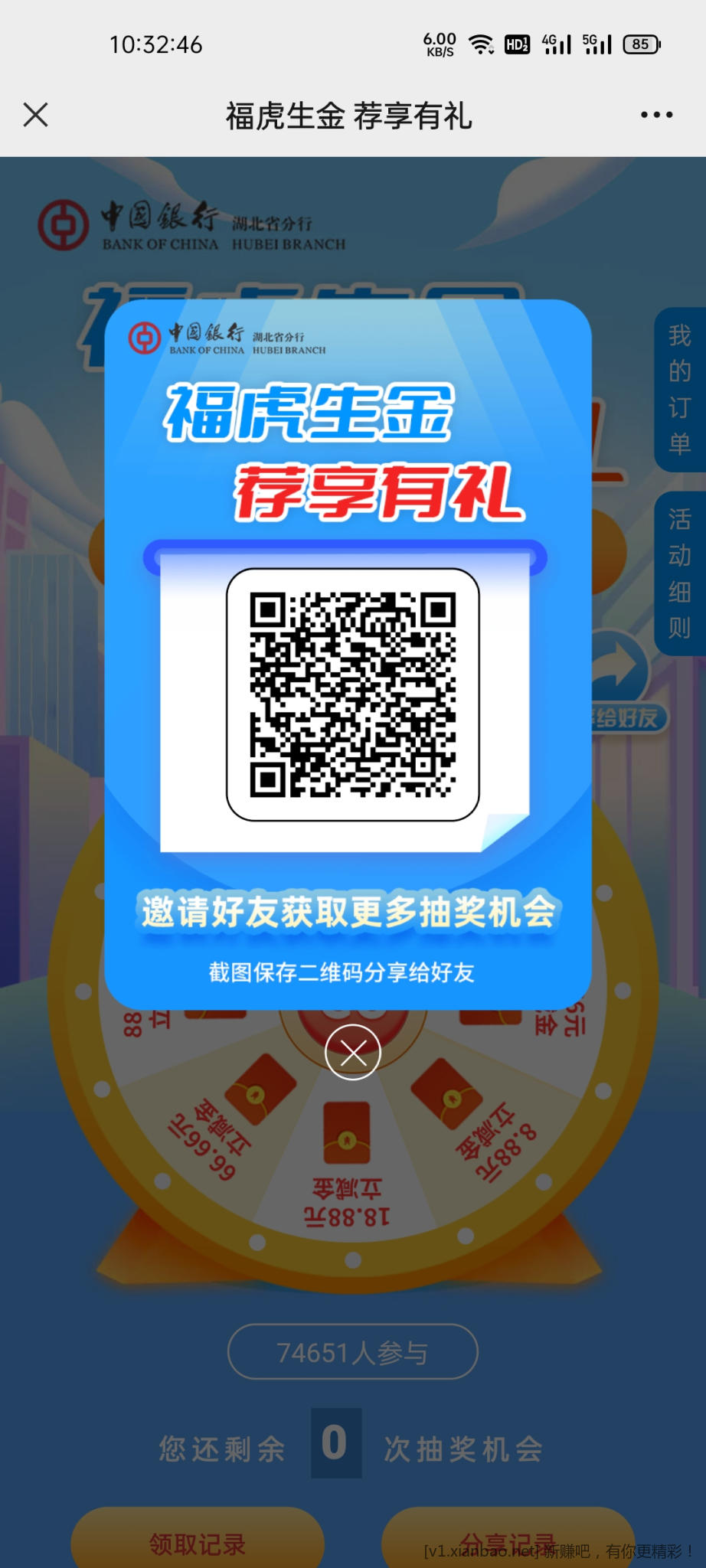
Task: Open the three-dot overflow menu
Action: [x=656, y=116]
